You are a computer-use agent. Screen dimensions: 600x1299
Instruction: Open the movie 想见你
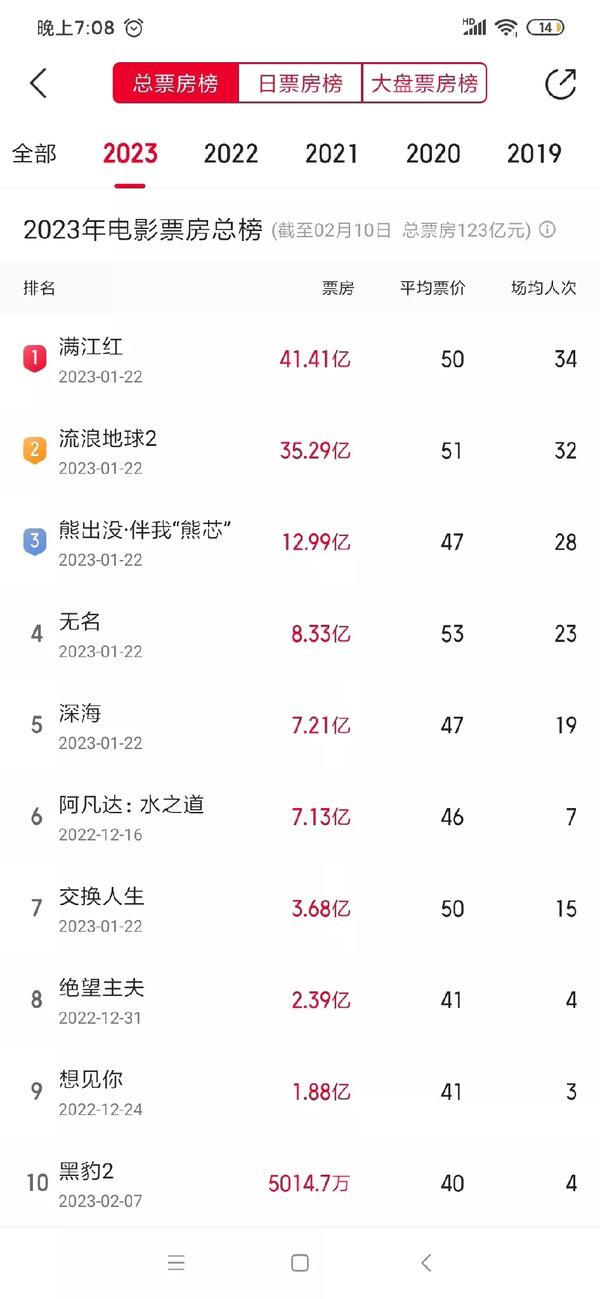(300, 1092)
